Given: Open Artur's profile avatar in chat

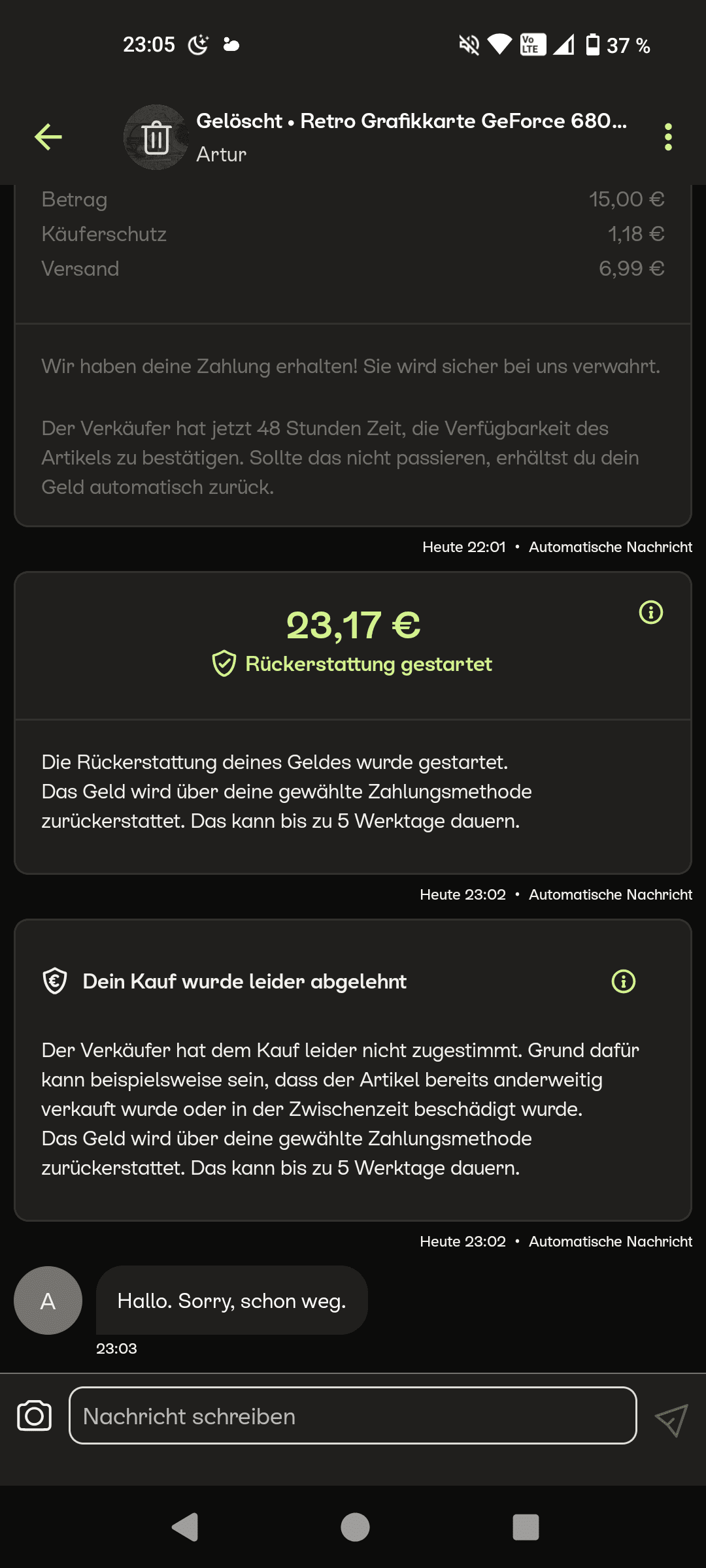Looking at the screenshot, I should pyautogui.click(x=48, y=1301).
